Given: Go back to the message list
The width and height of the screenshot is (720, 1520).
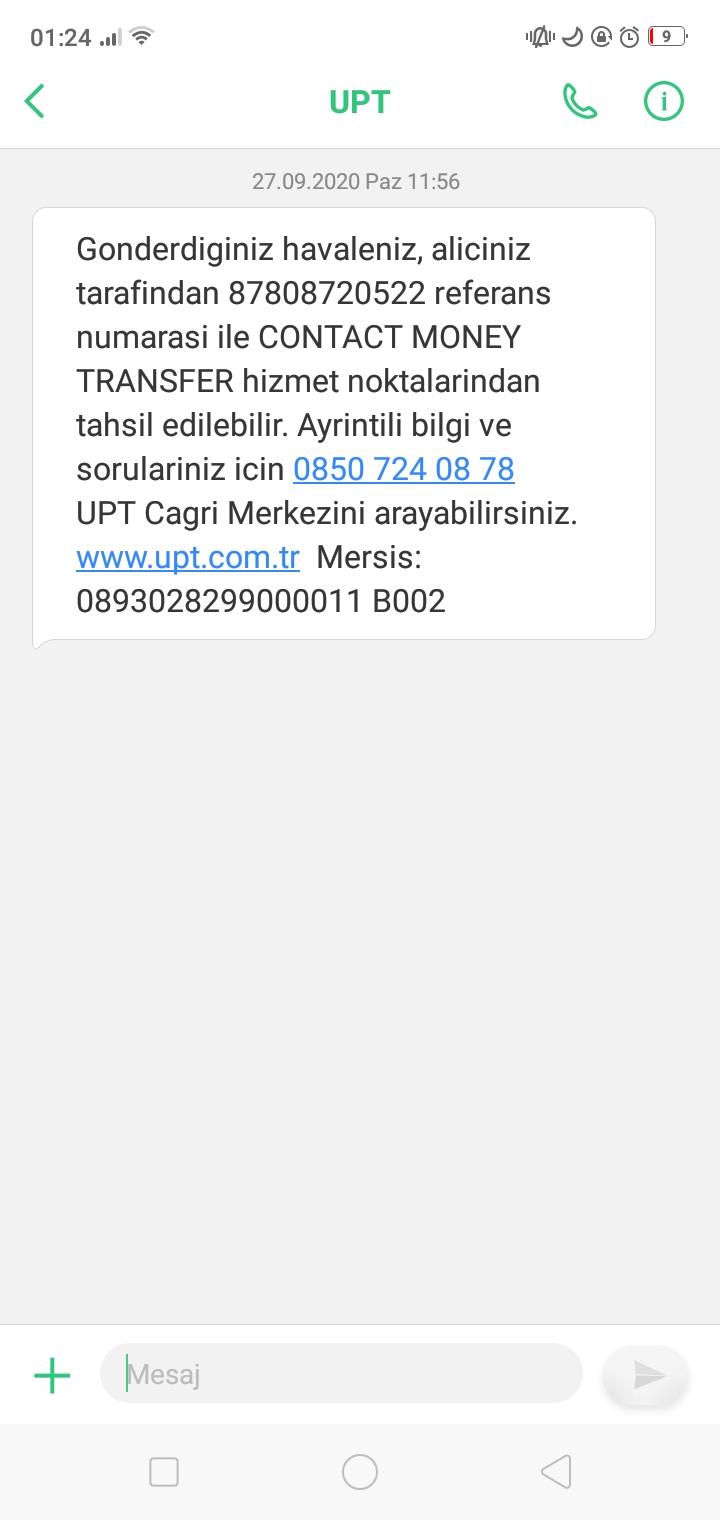Looking at the screenshot, I should coord(35,101).
